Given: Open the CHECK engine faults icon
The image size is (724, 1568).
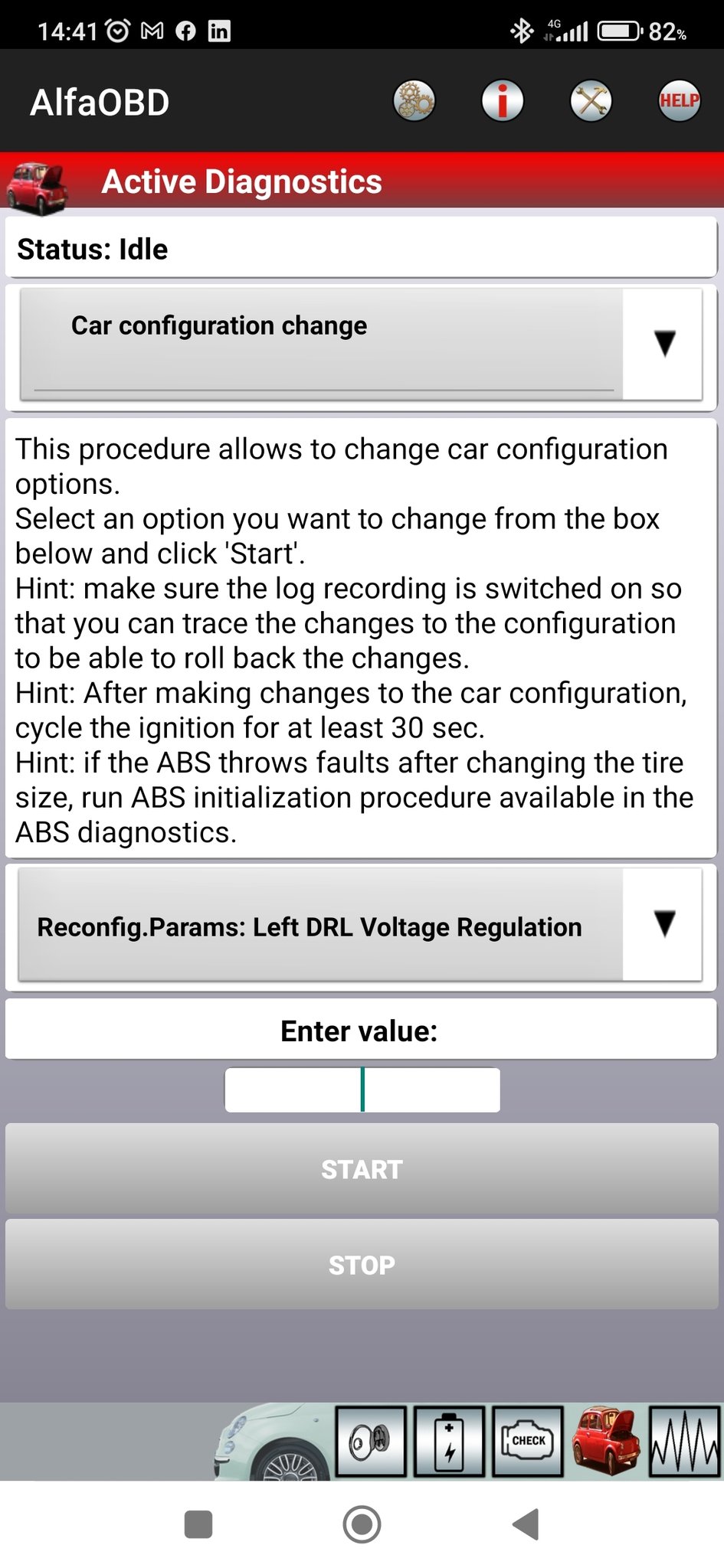Looking at the screenshot, I should 528,1442.
